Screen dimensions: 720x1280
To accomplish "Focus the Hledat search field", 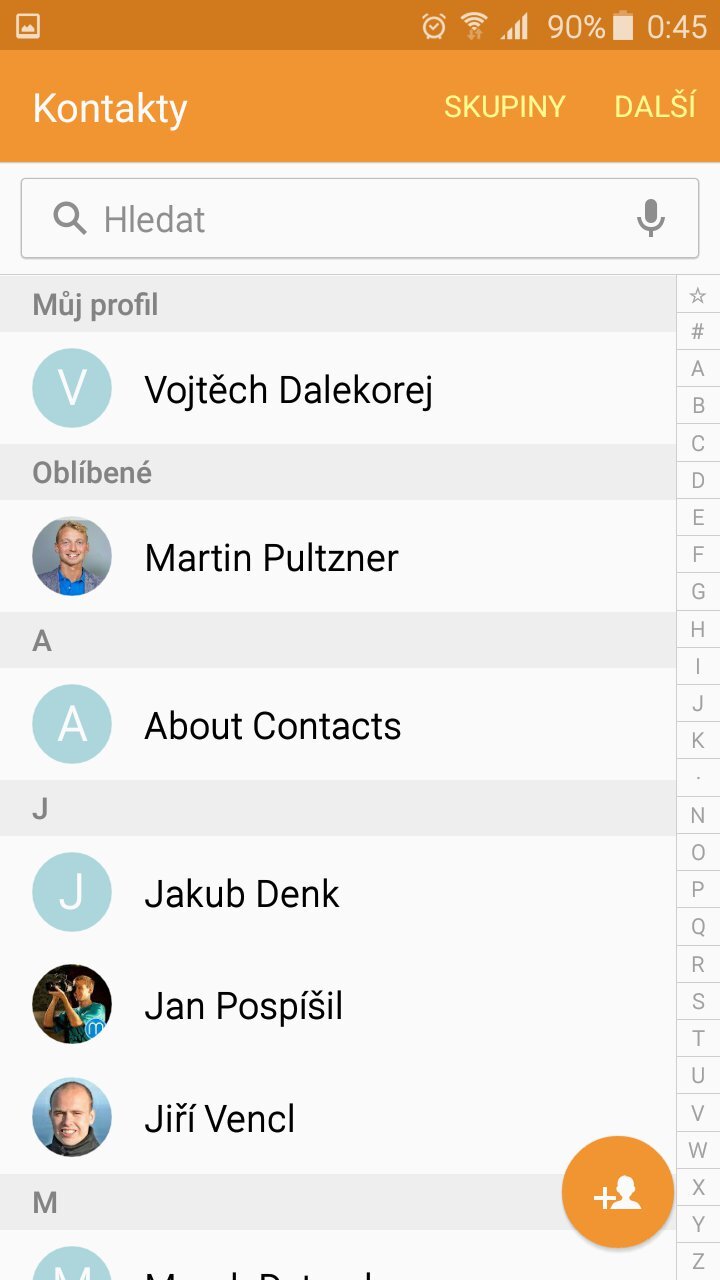I will click(x=340, y=219).
